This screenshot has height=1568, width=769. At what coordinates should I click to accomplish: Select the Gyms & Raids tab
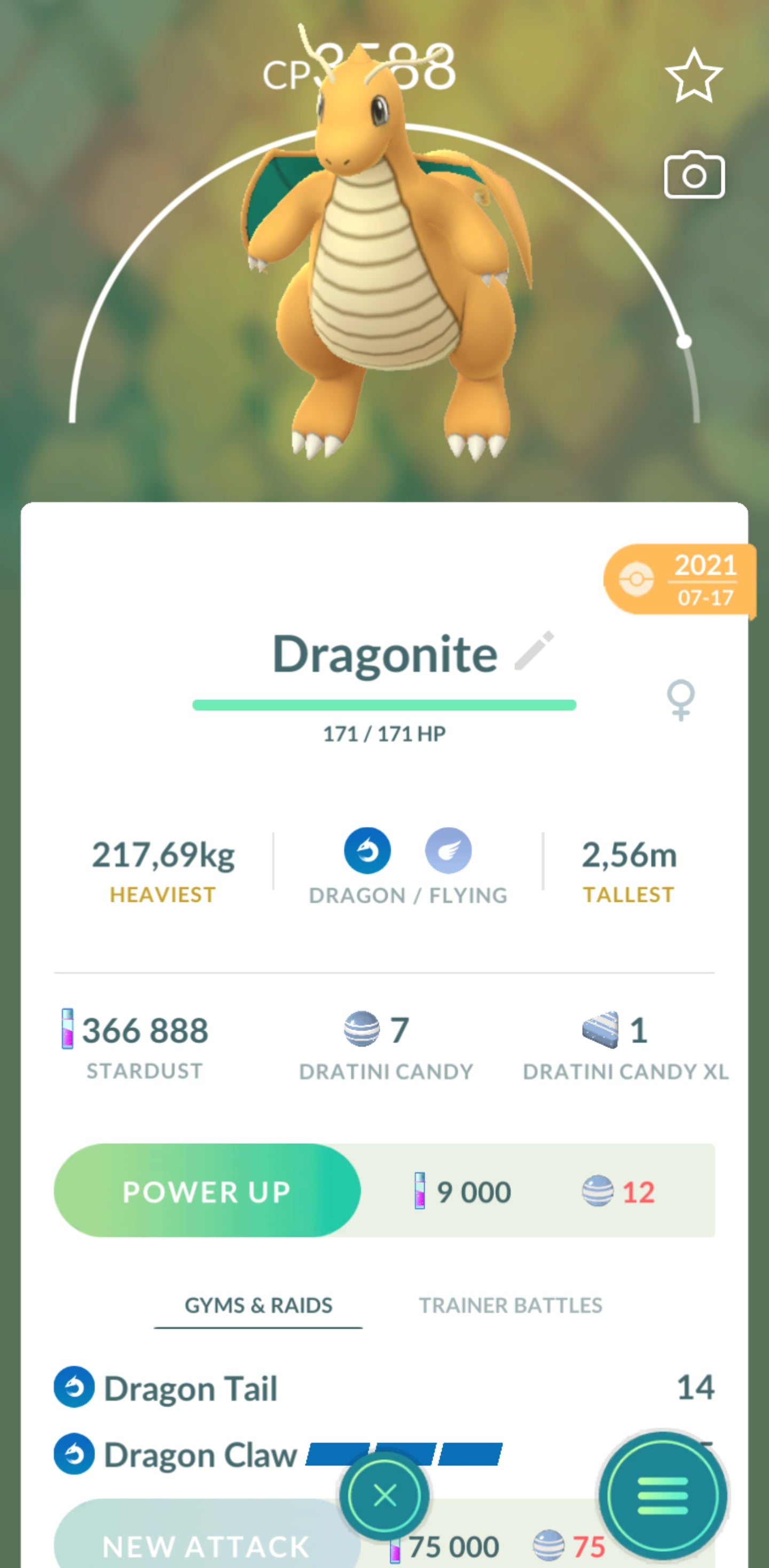tap(258, 1305)
